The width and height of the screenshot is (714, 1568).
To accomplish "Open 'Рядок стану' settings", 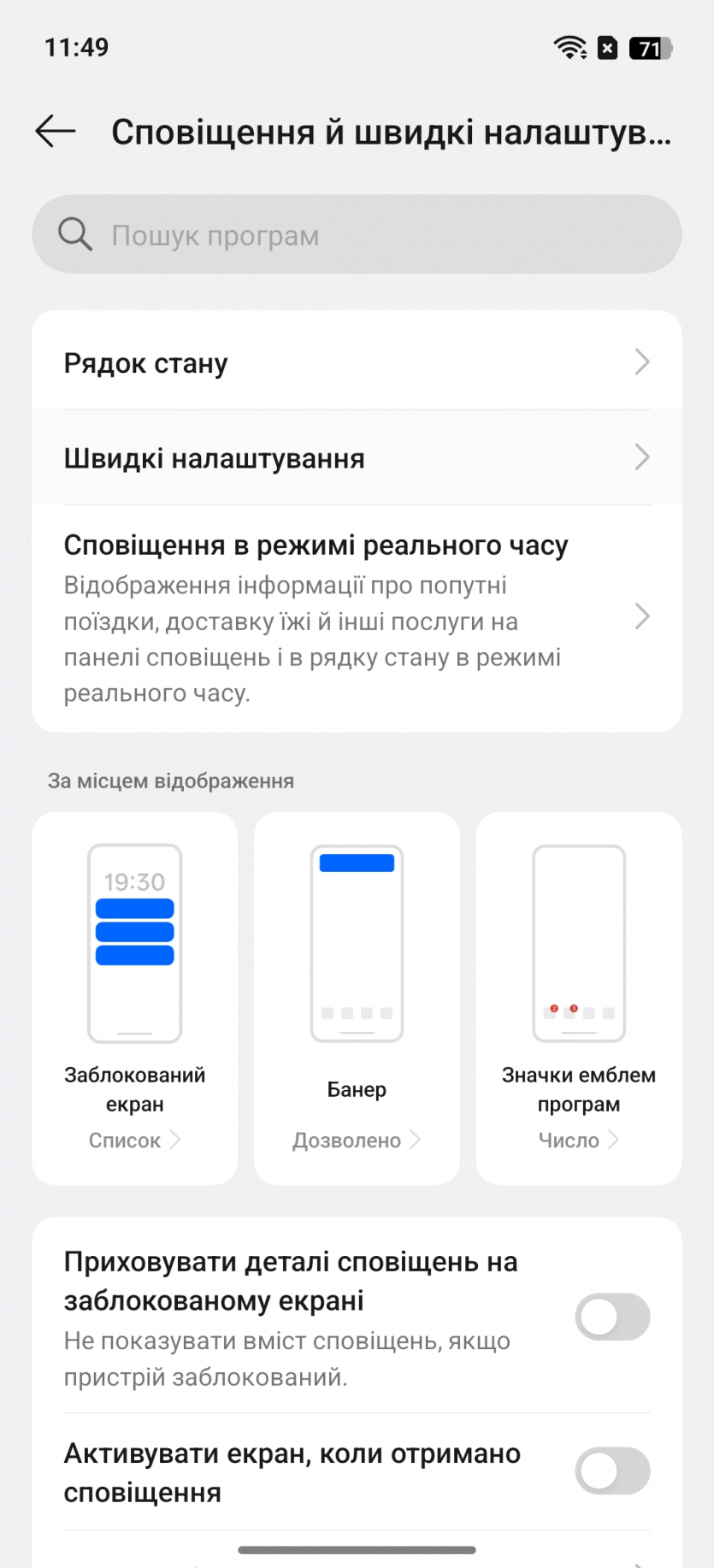I will coord(357,363).
